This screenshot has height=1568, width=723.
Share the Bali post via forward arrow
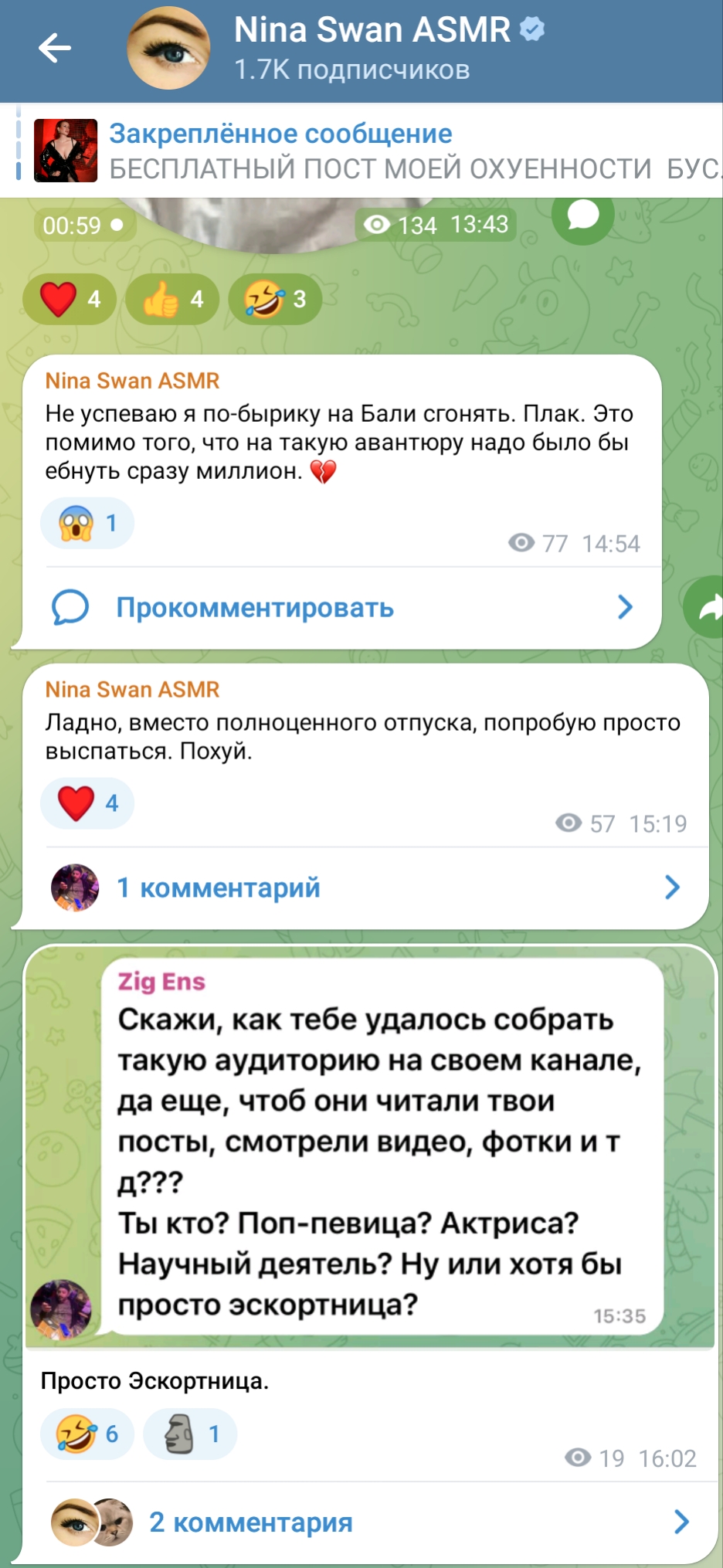click(706, 607)
